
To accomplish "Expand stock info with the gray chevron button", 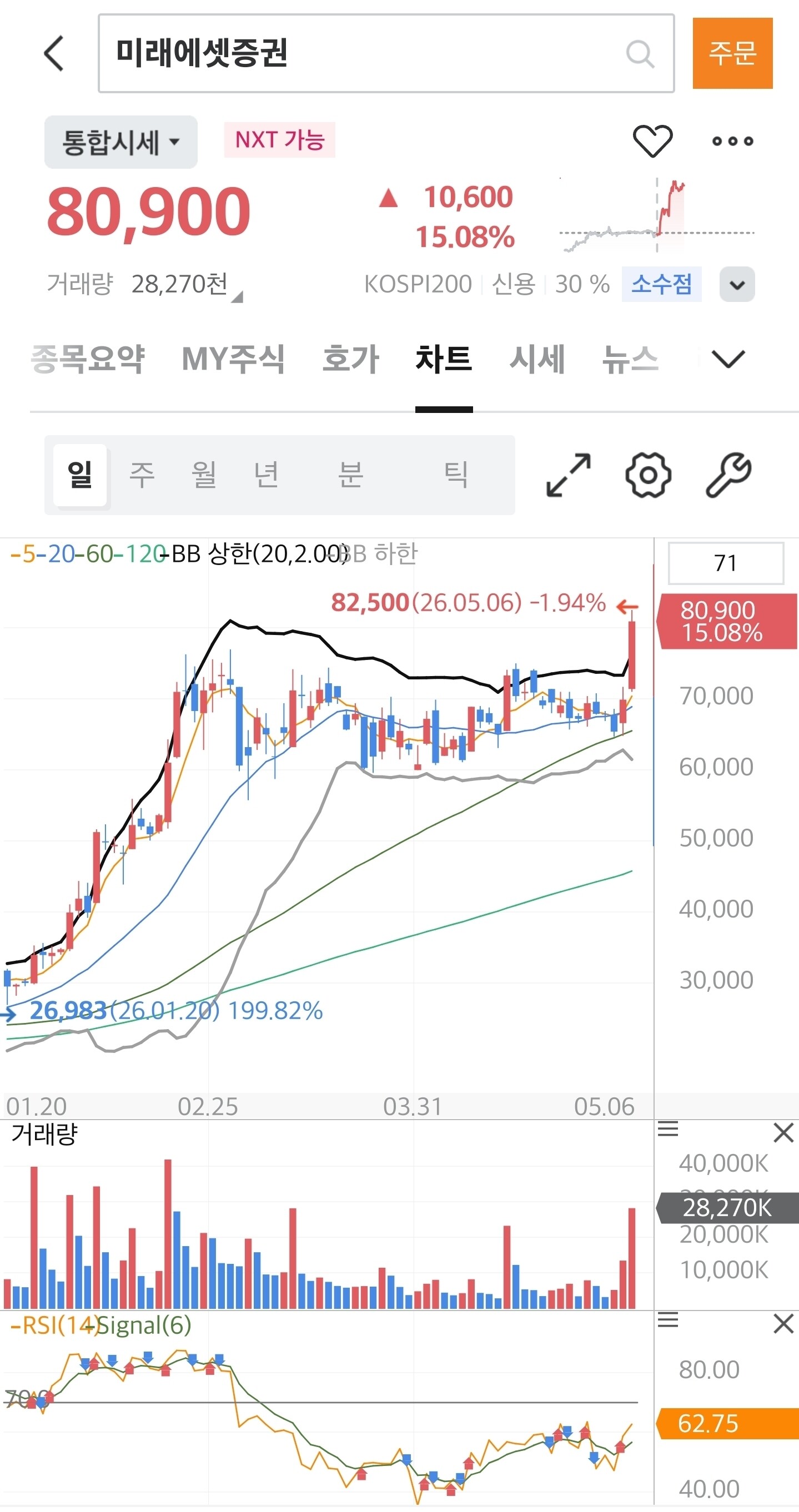I will 737,285.
